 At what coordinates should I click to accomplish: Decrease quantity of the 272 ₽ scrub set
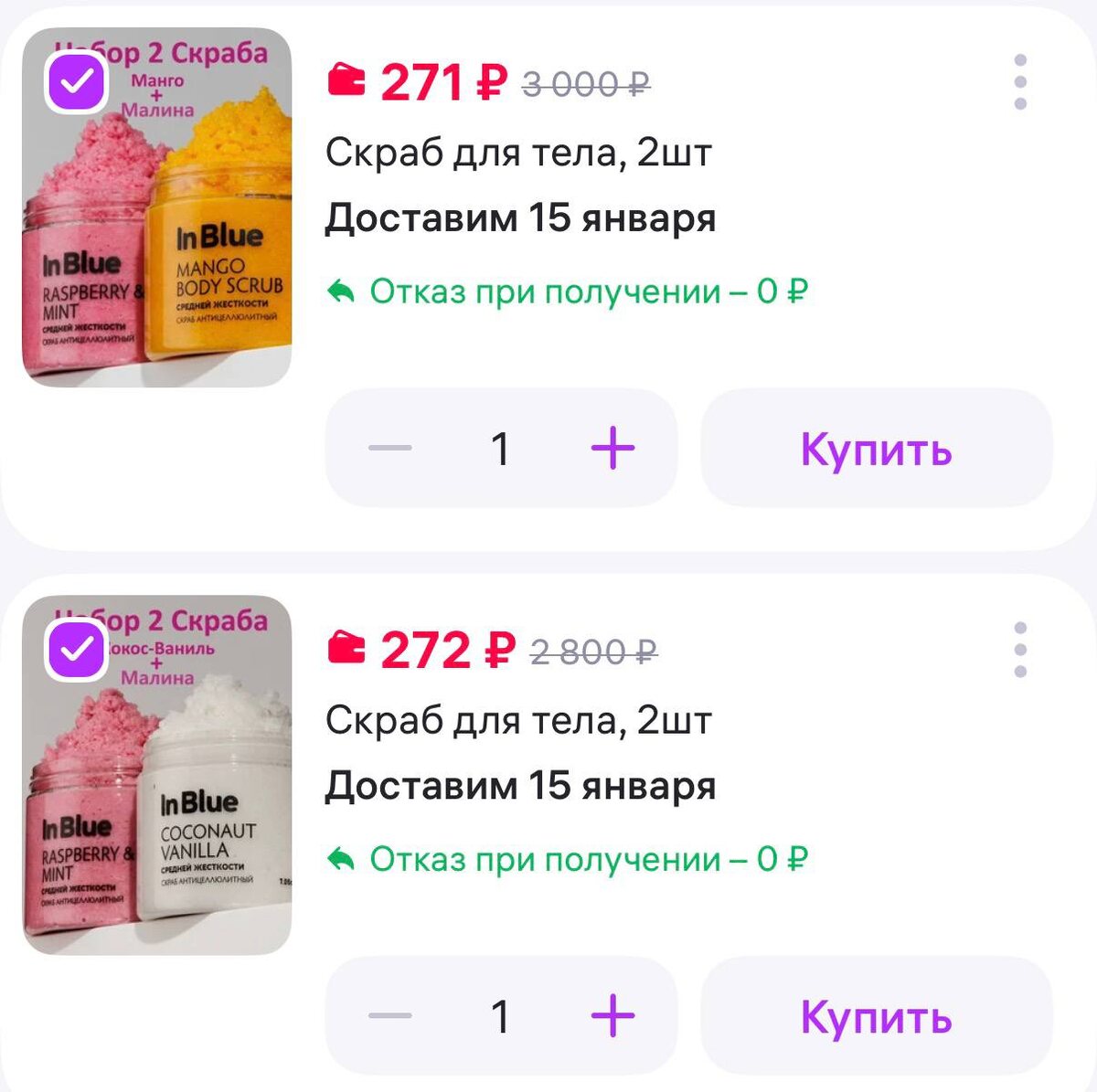click(x=390, y=1016)
